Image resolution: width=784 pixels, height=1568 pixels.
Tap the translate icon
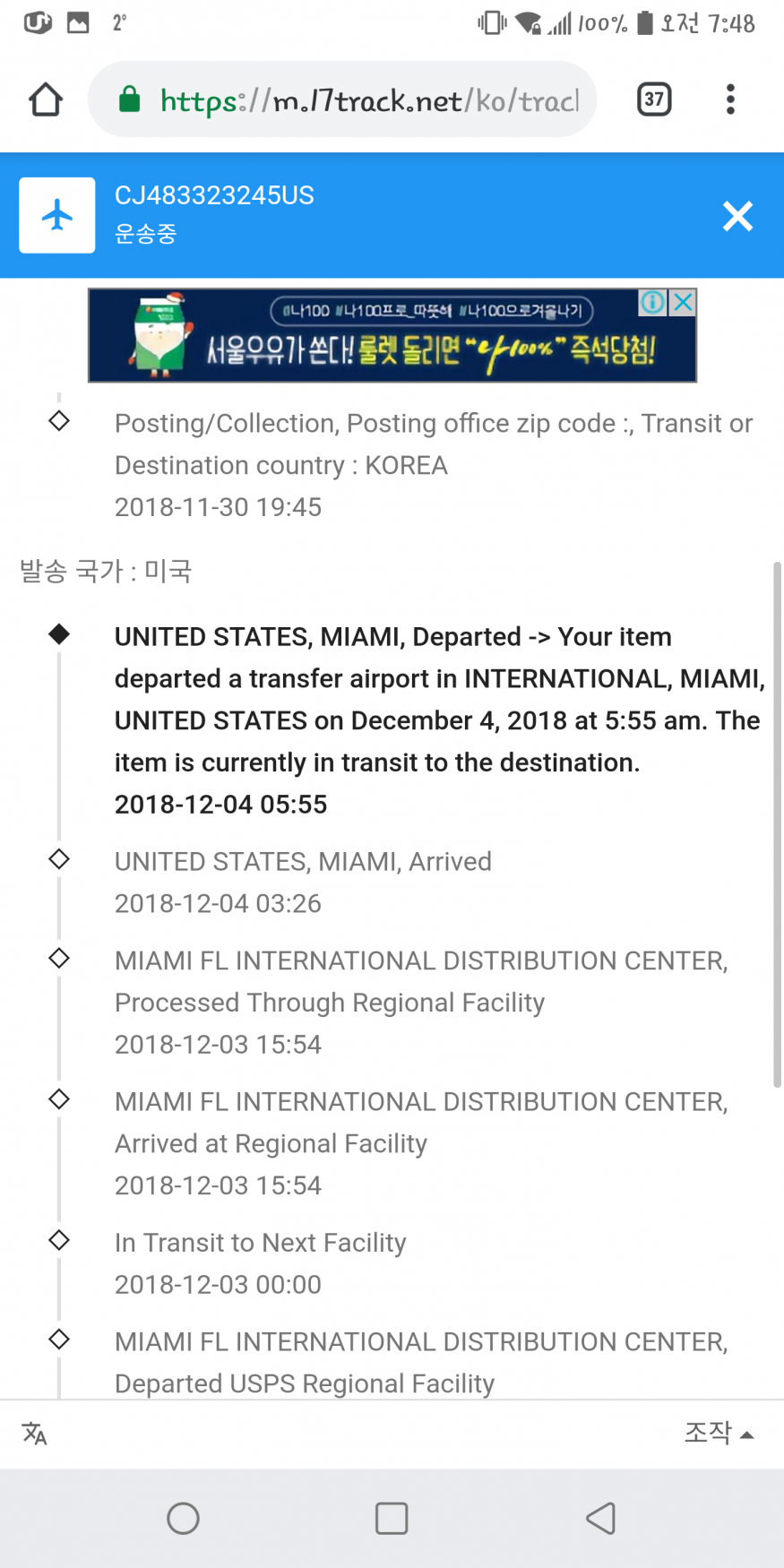[35, 1434]
